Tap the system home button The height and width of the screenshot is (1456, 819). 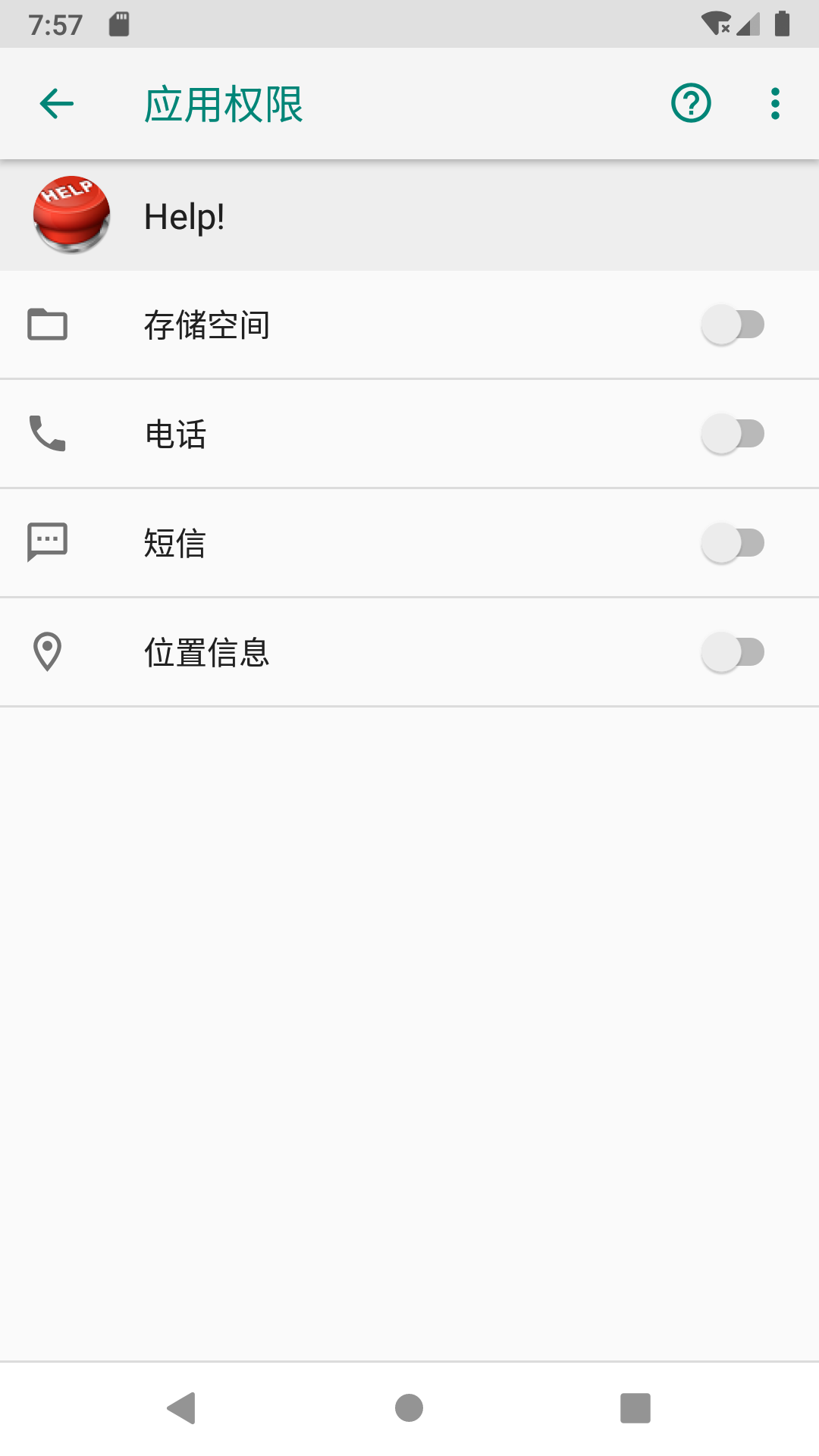coord(409,1408)
